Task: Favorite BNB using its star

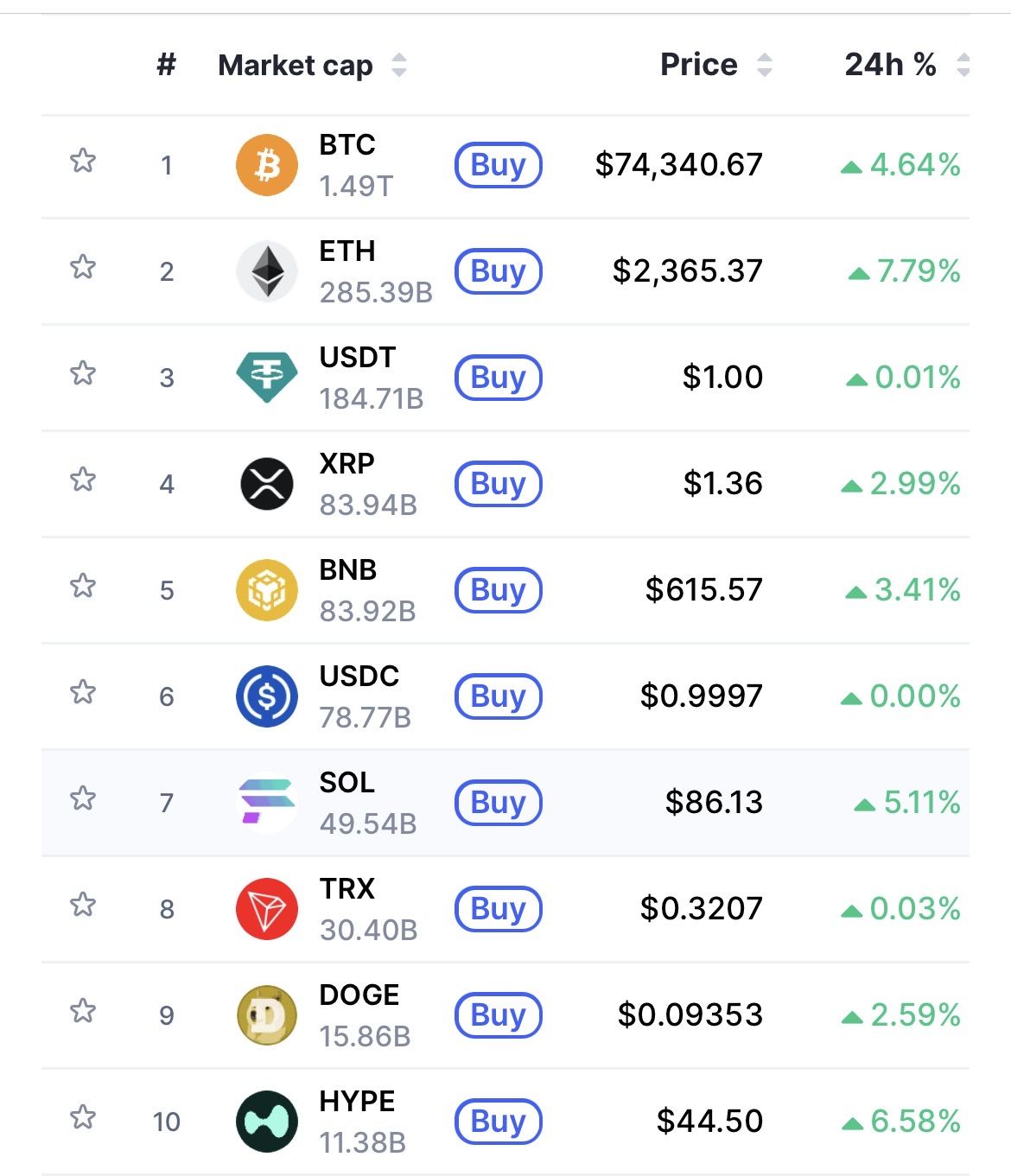Action: pyautogui.click(x=83, y=586)
